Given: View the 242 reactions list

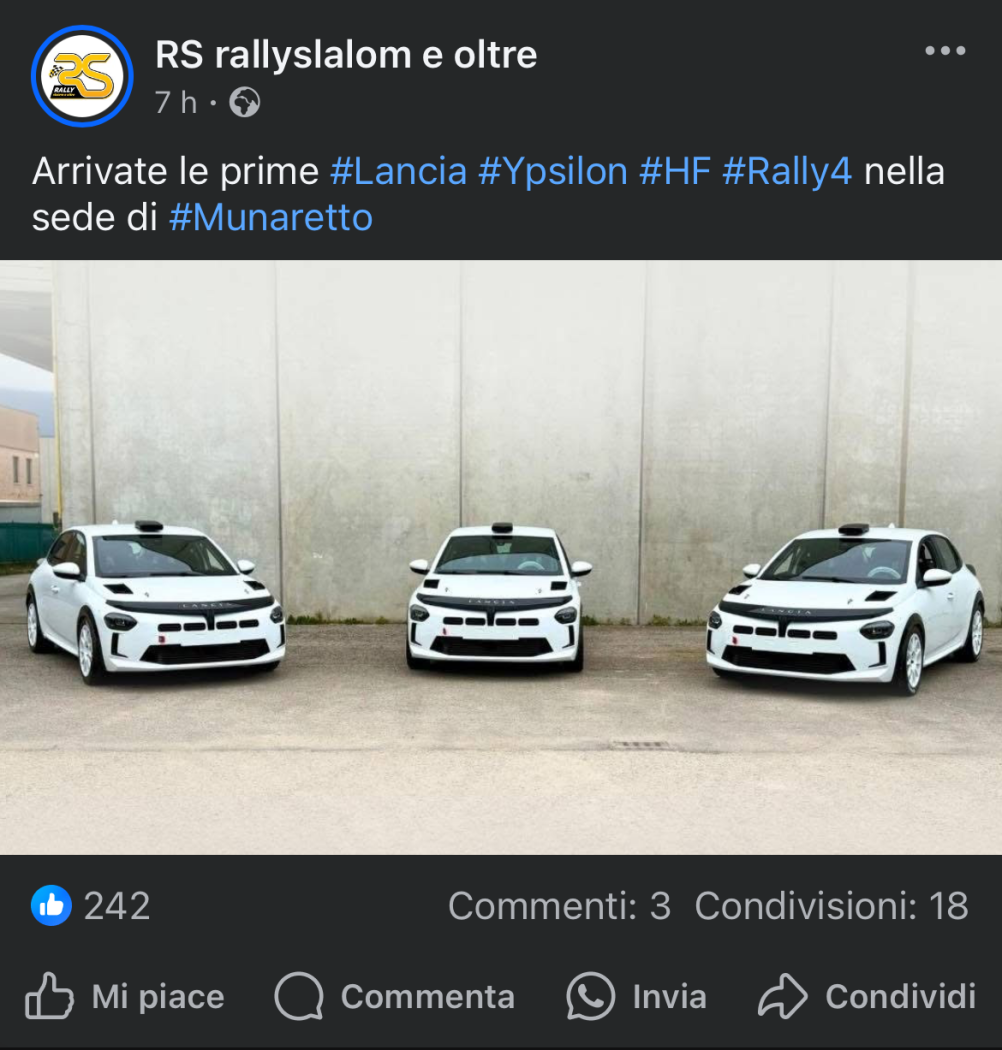Looking at the screenshot, I should 92,906.
